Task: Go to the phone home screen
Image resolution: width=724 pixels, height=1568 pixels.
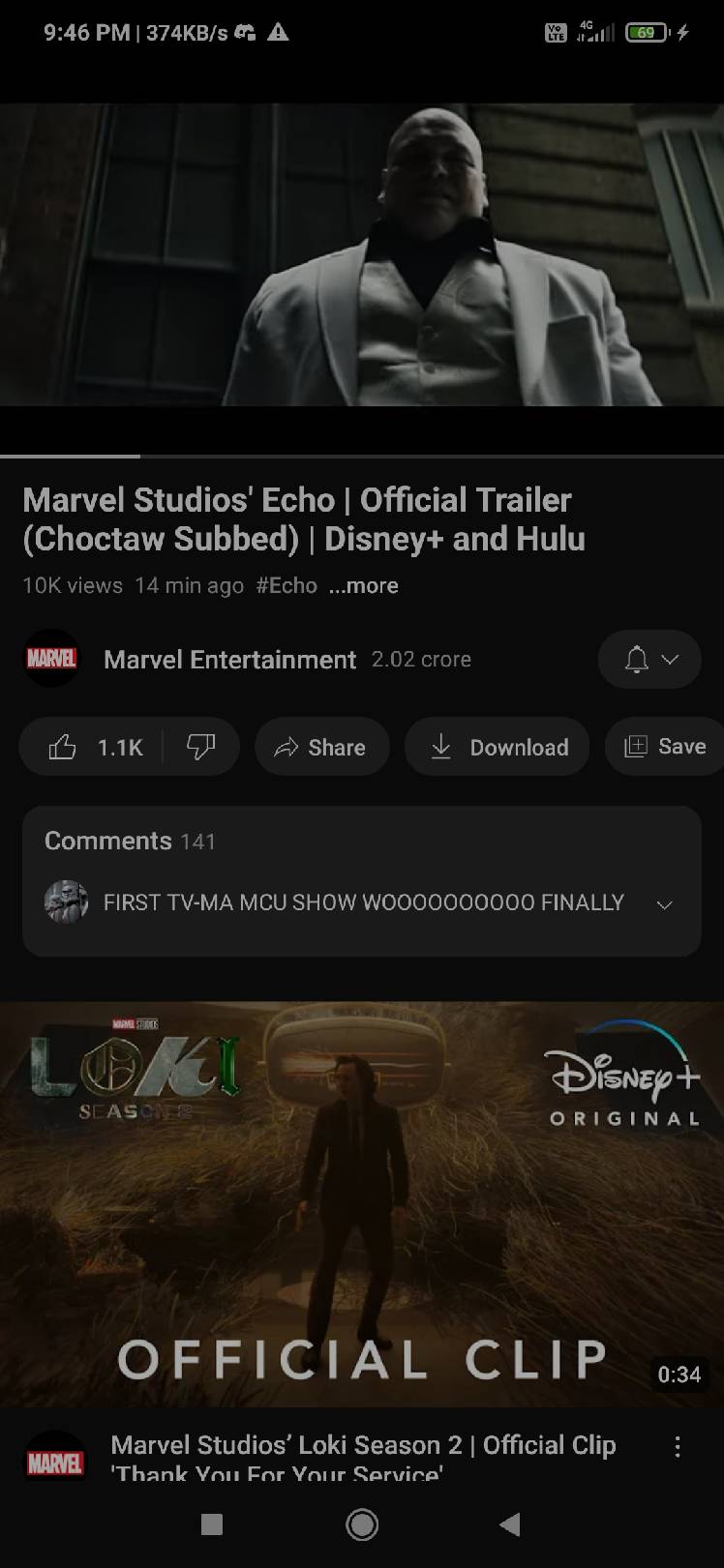Action: click(x=362, y=1524)
